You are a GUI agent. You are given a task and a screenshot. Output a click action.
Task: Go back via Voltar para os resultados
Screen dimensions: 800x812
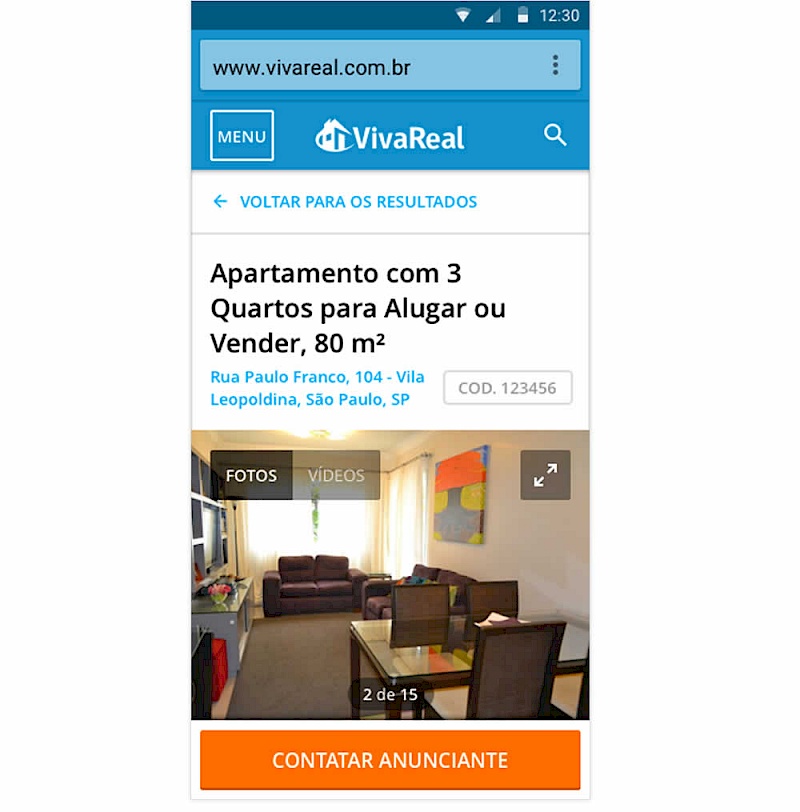click(345, 202)
